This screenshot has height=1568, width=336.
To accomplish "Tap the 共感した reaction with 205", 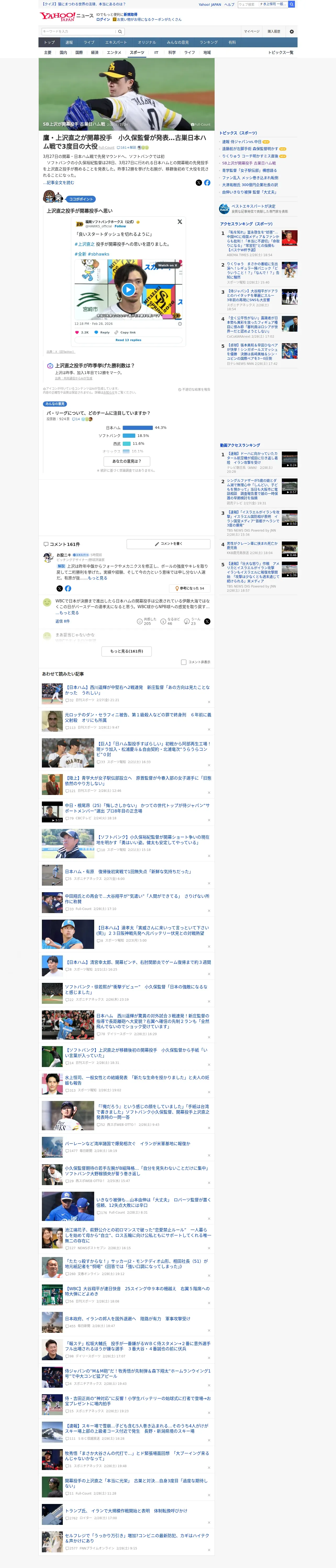I will coord(144,621).
